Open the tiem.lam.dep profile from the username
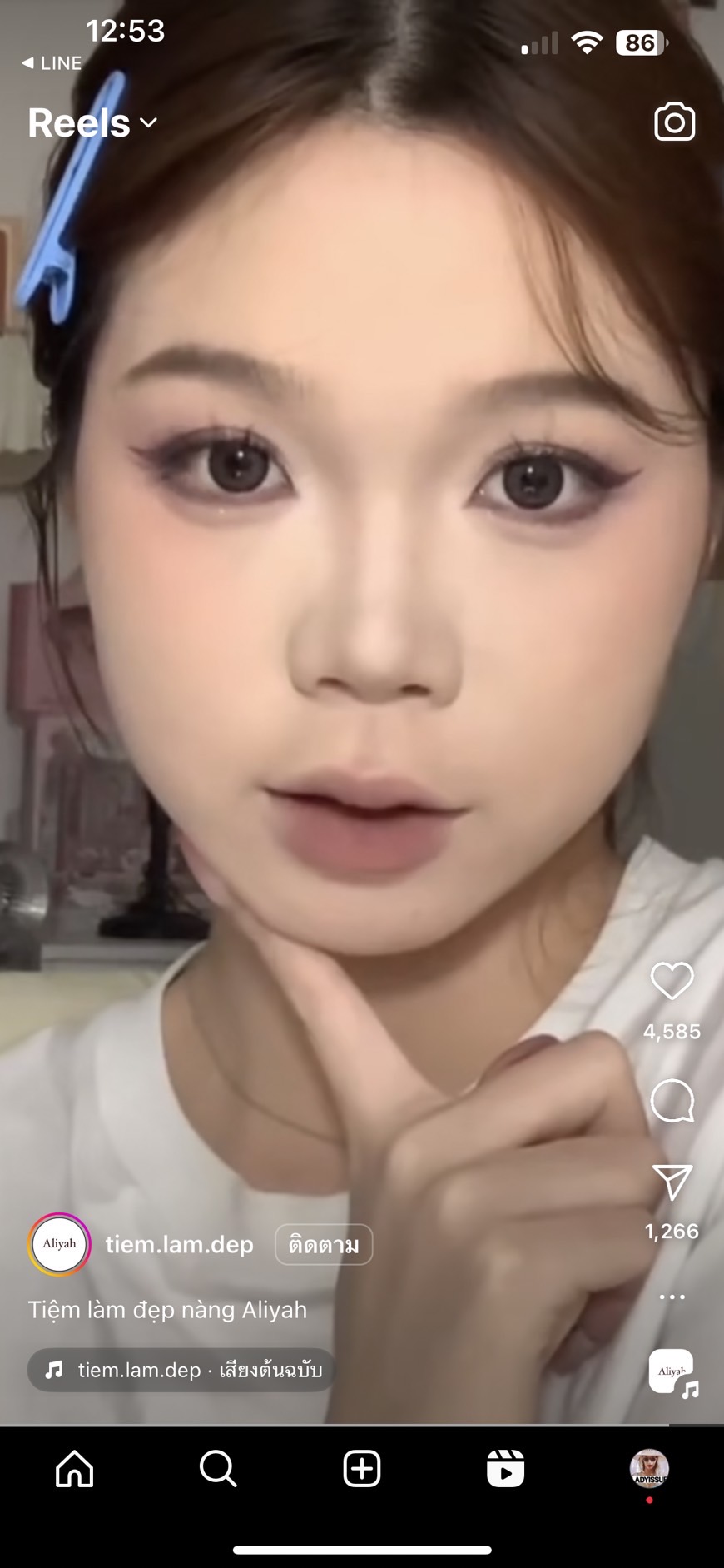The width and height of the screenshot is (724, 1568). (180, 1245)
